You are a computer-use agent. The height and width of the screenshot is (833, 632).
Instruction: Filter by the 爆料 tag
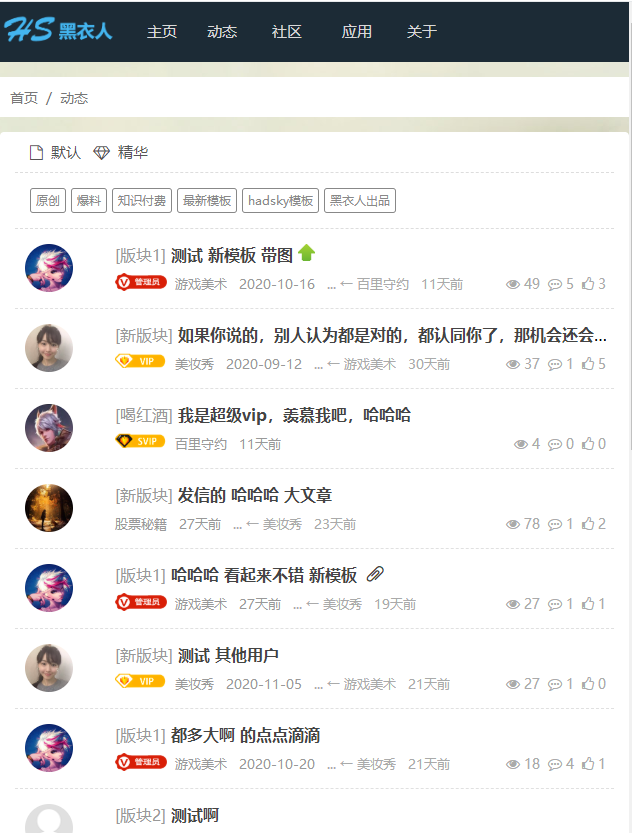tap(89, 201)
